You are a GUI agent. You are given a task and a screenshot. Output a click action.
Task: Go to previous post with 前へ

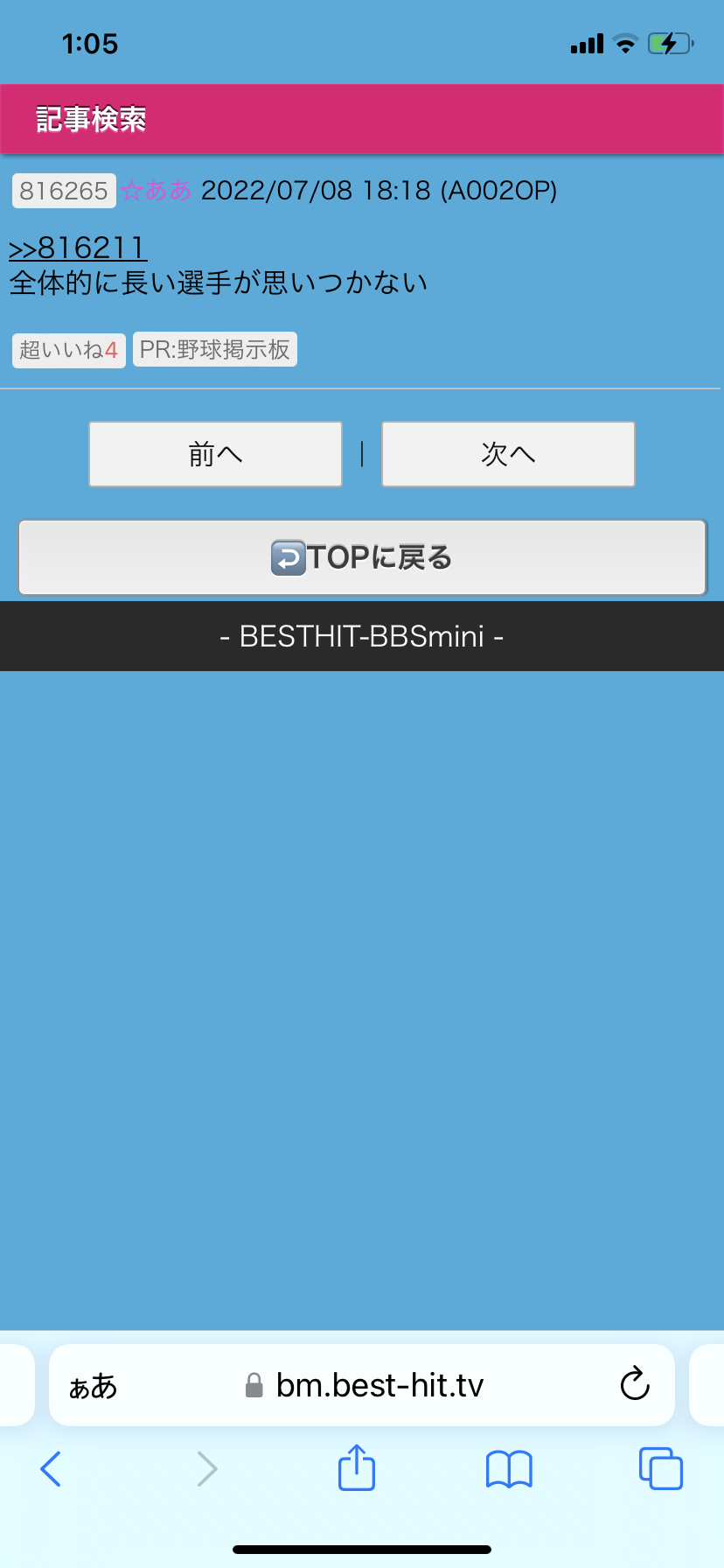(215, 454)
